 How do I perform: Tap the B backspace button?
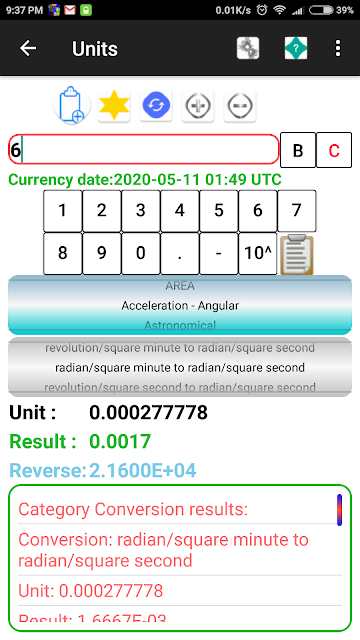(x=298, y=150)
